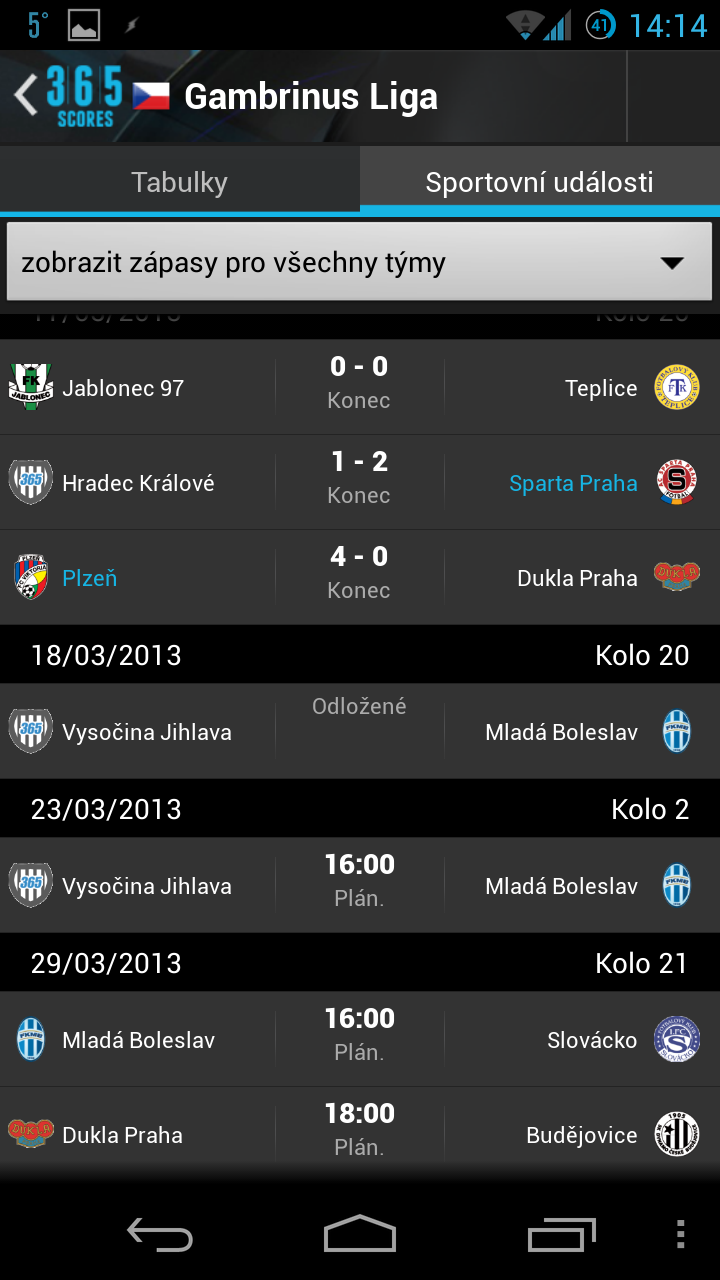This screenshot has width=720, height=1280.
Task: View the Plzeň vs Dukla Praha match
Action: click(x=360, y=577)
